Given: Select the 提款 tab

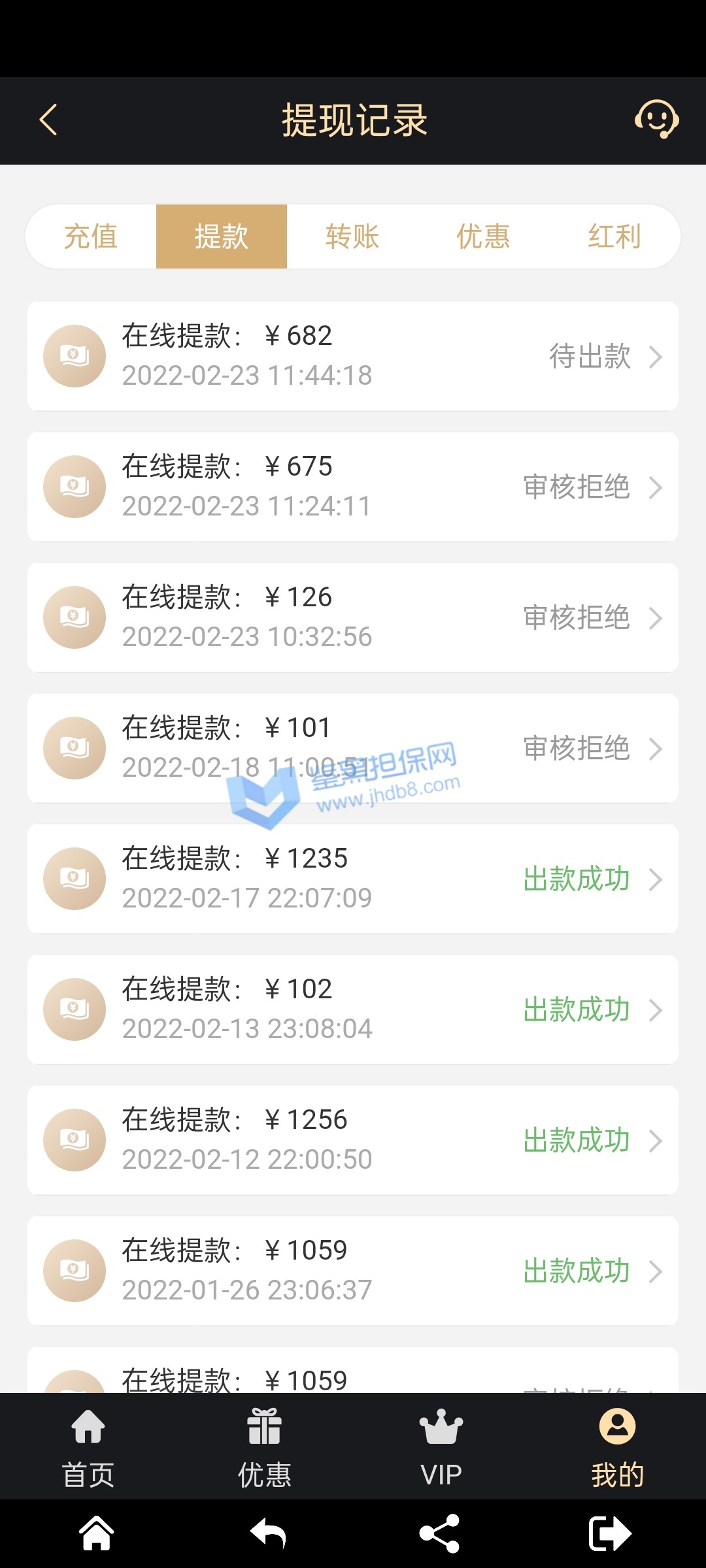Looking at the screenshot, I should point(222,237).
